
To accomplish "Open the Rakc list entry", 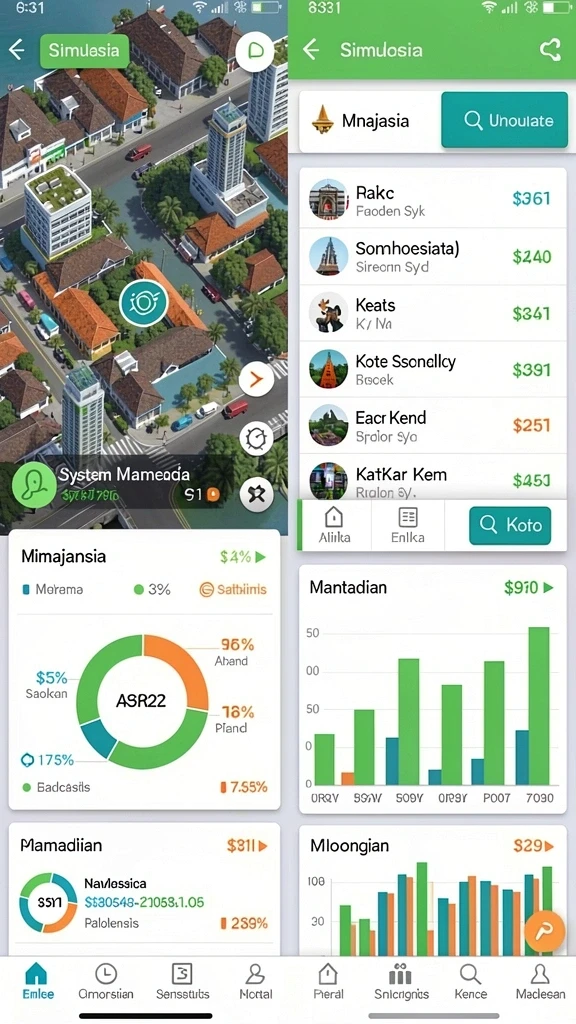I will coord(432,200).
